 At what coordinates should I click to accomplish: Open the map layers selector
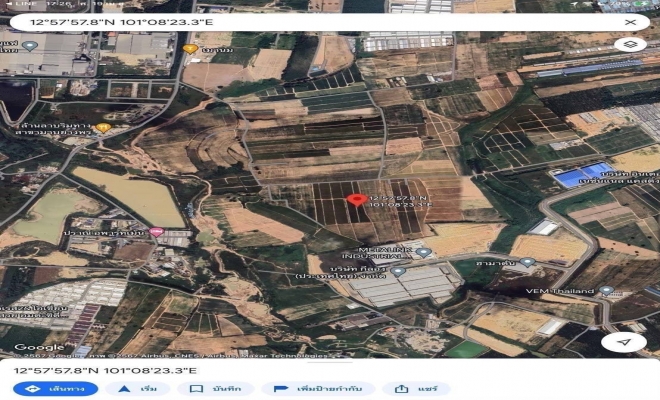click(629, 44)
